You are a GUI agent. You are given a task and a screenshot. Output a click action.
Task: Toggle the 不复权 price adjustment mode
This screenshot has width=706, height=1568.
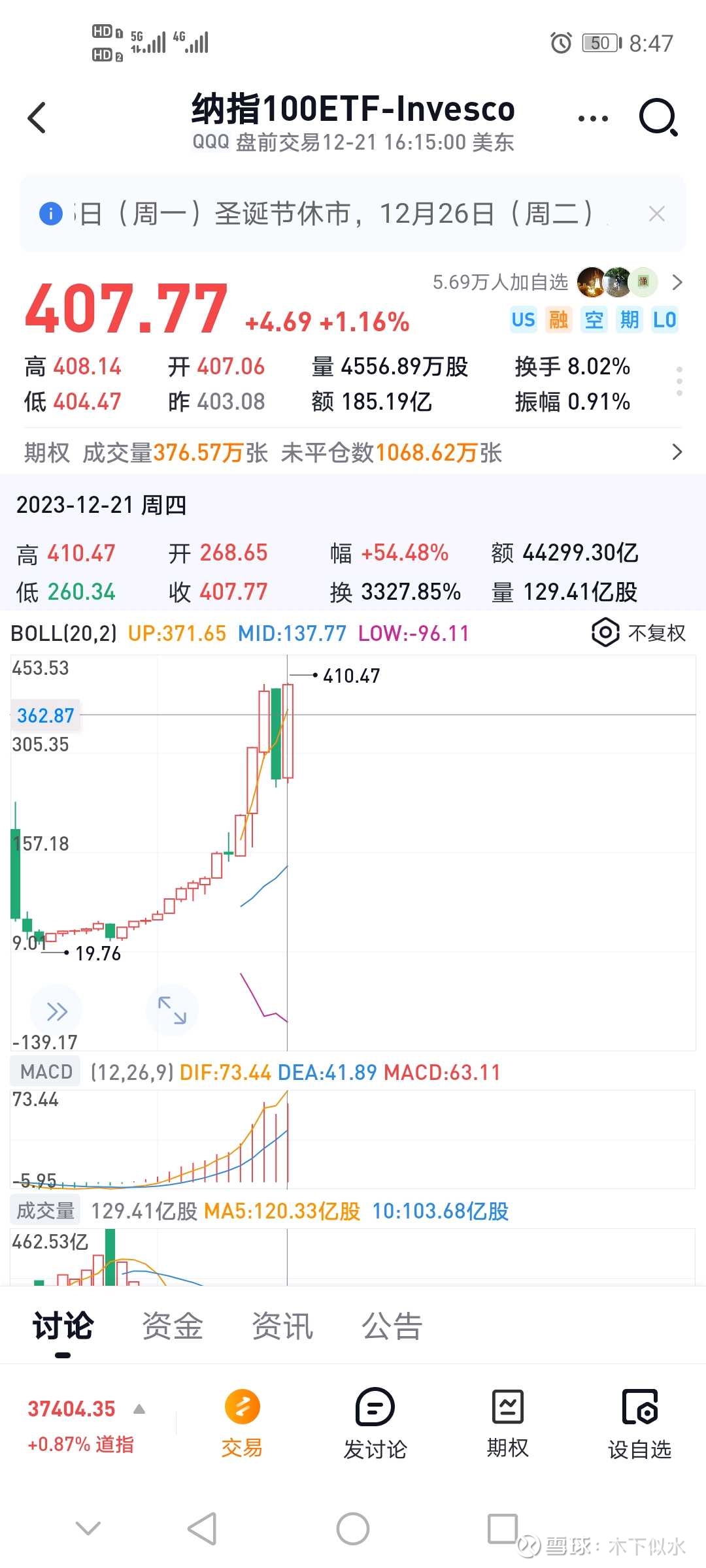click(656, 633)
